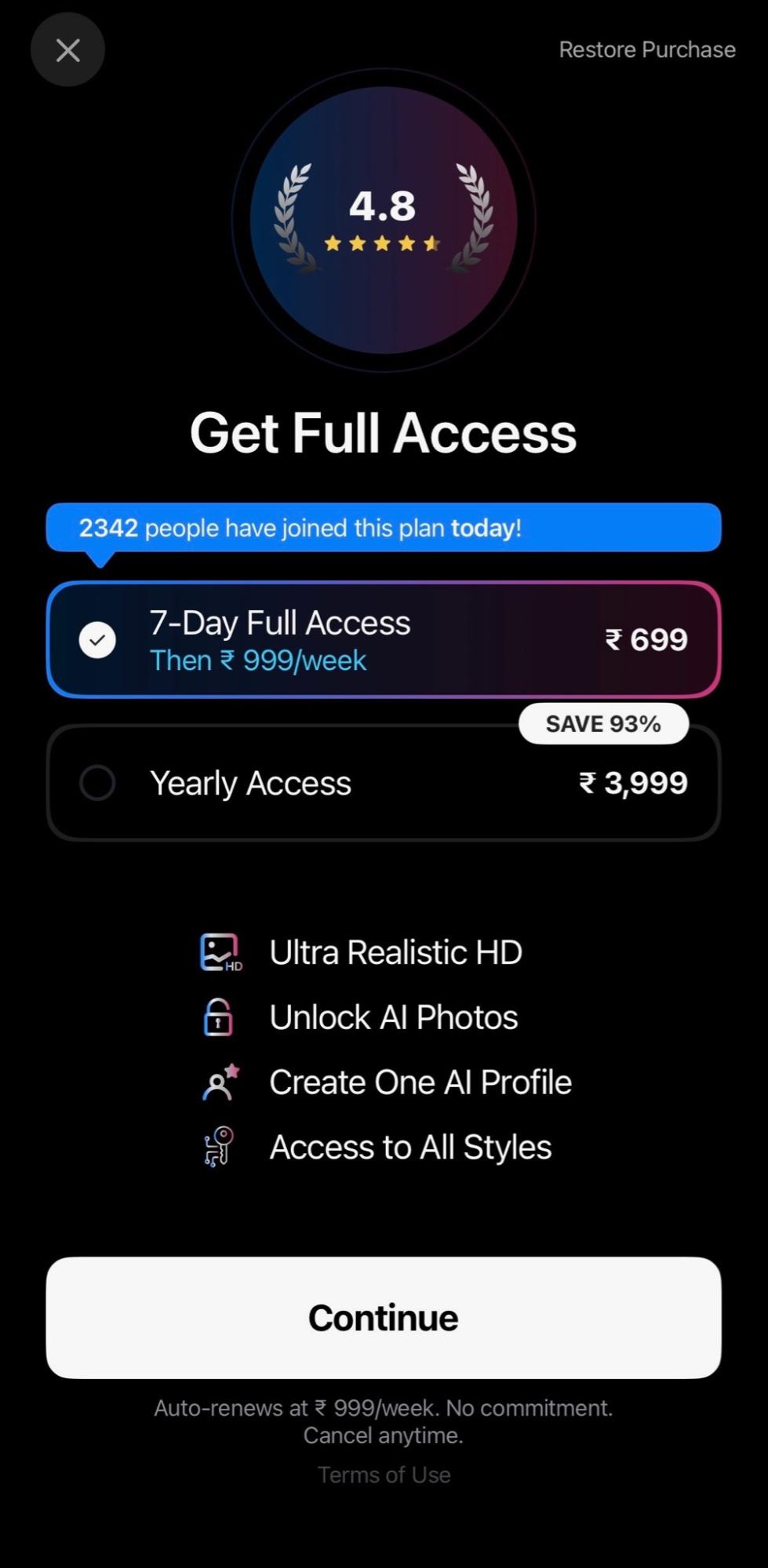Tap Restore Purchase

click(x=646, y=49)
